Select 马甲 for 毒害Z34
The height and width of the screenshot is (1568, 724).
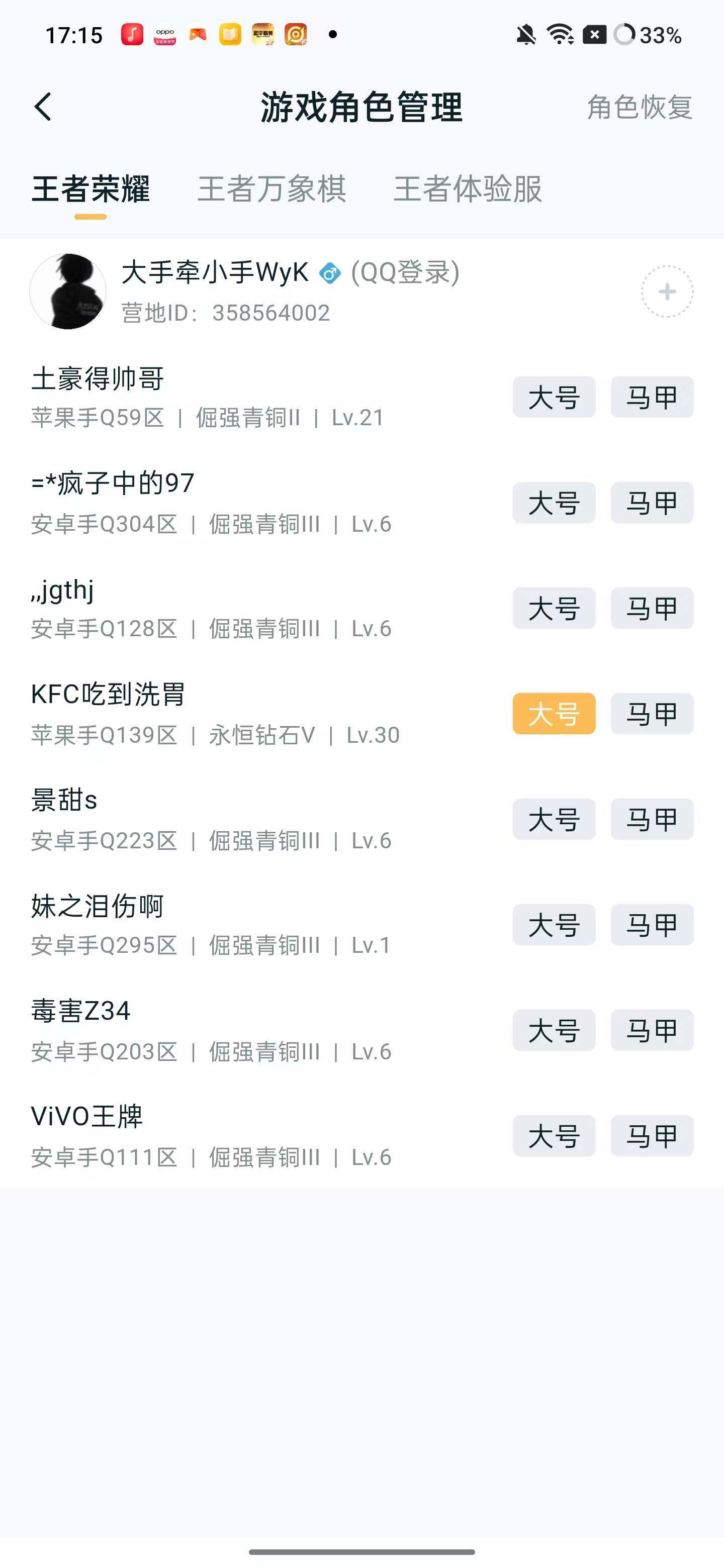coord(651,1031)
